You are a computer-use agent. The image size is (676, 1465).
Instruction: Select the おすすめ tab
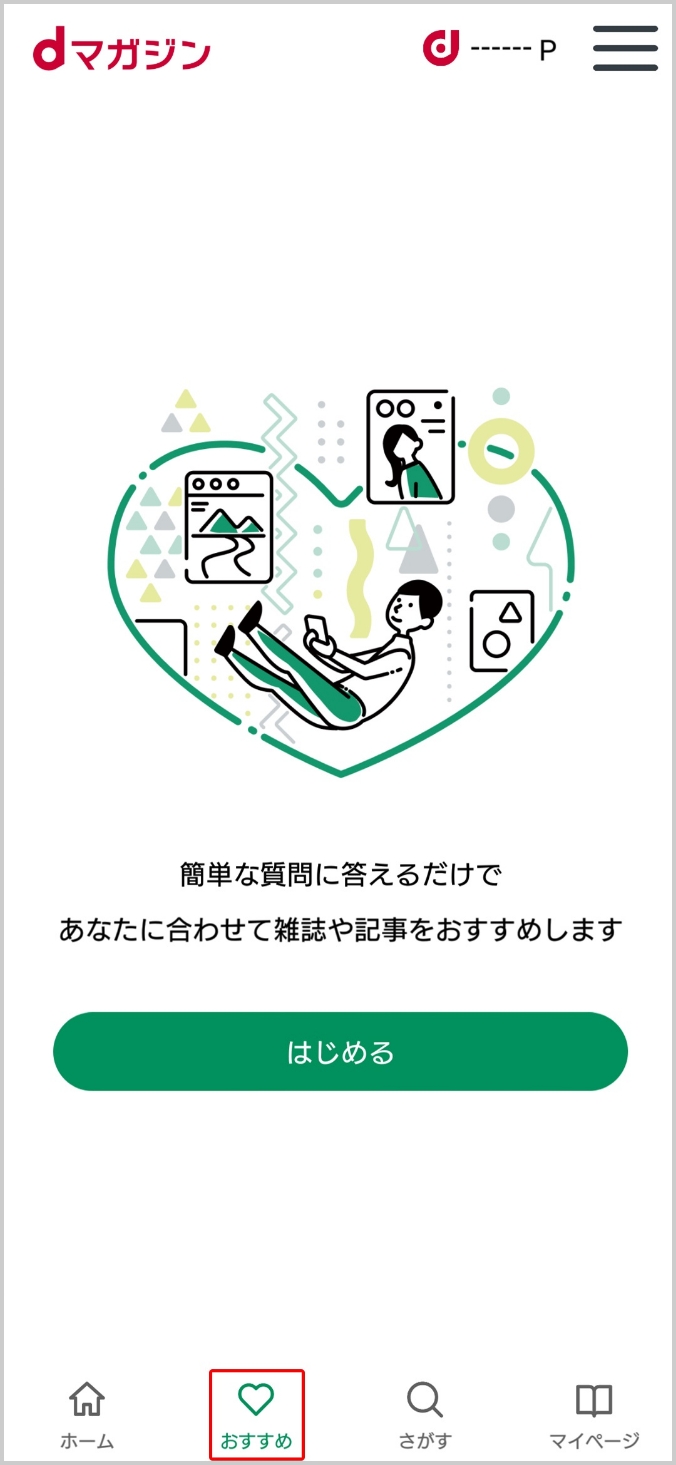[256, 1415]
